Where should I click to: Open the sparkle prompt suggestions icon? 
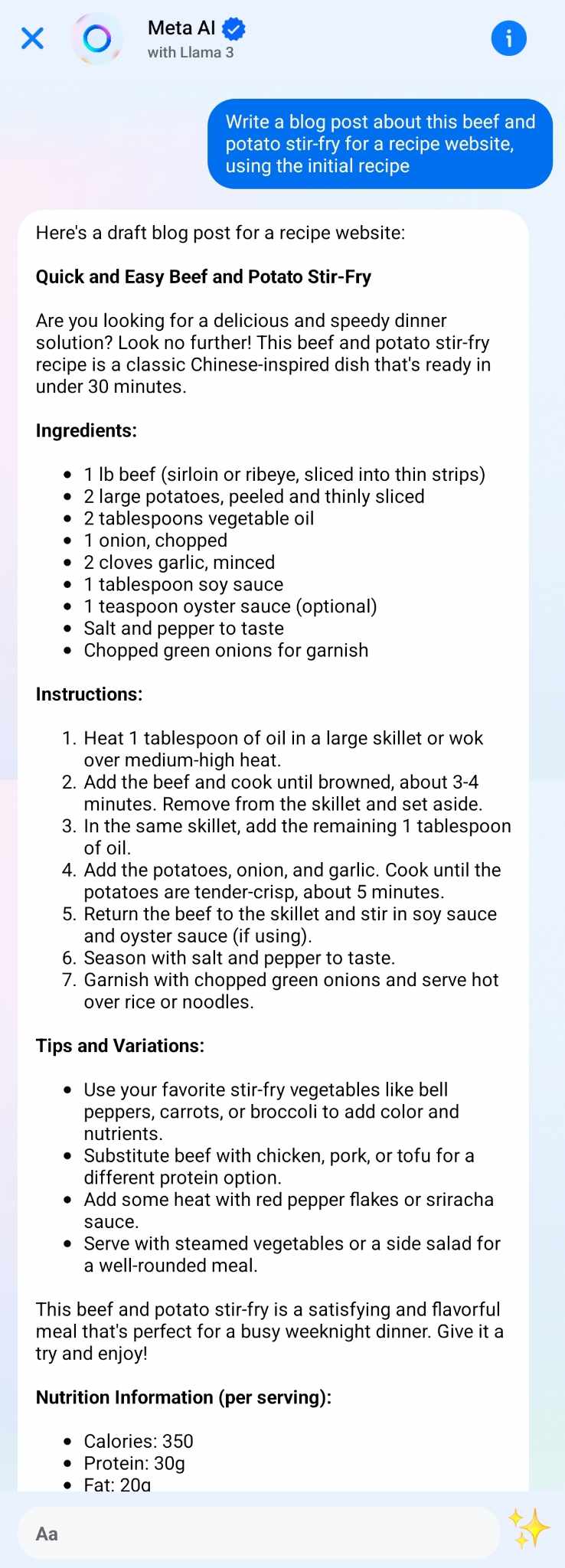[x=529, y=1527]
